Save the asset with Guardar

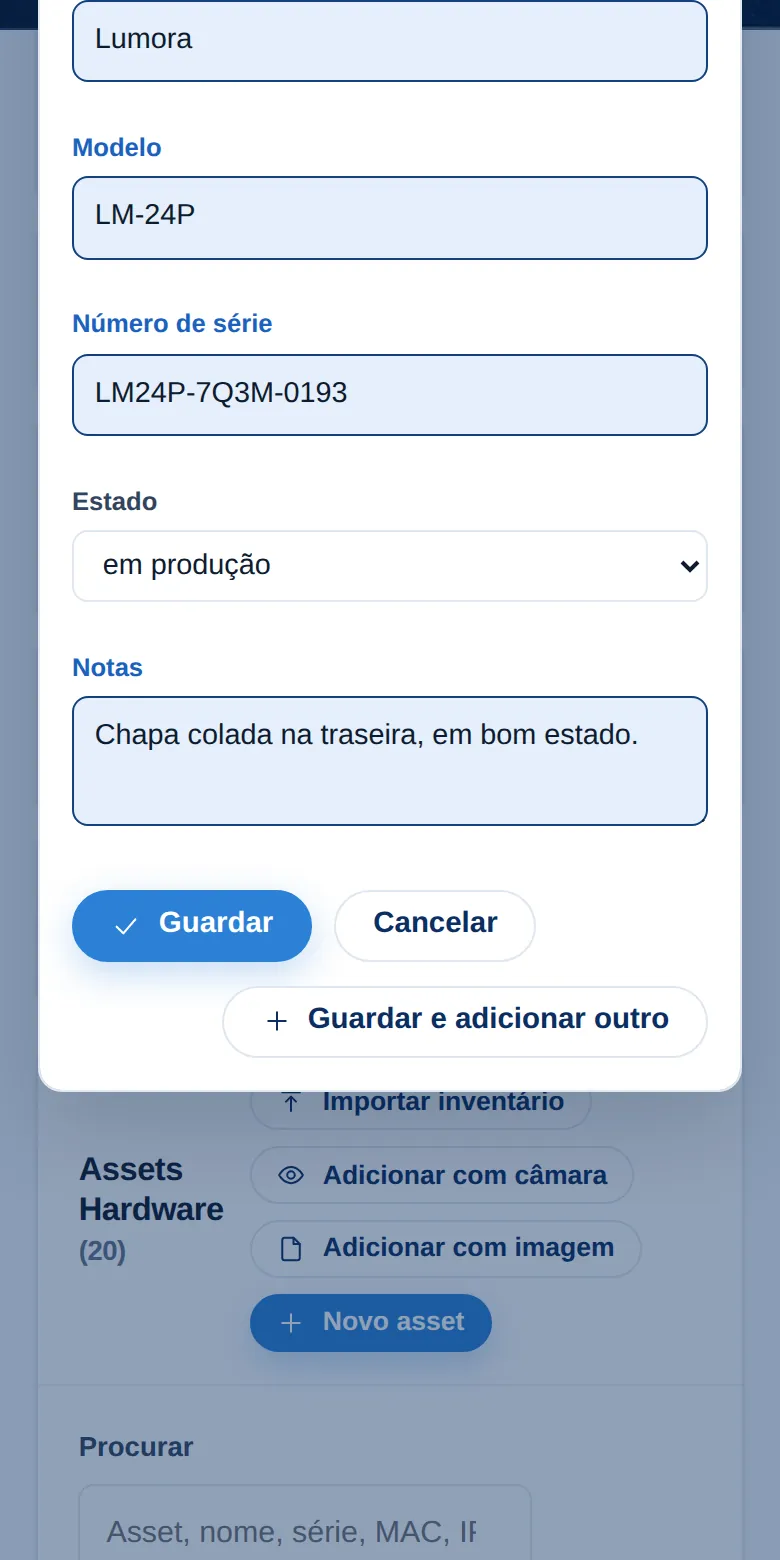point(192,926)
